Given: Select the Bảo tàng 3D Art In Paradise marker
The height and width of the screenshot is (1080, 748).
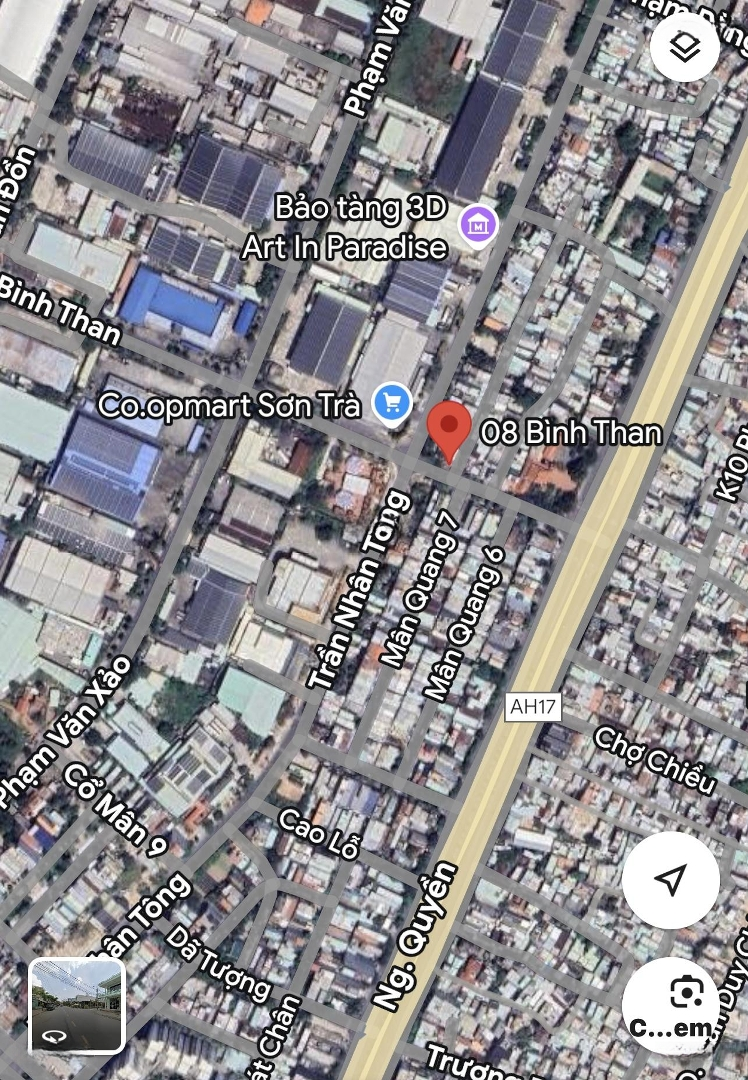Looking at the screenshot, I should [478, 222].
